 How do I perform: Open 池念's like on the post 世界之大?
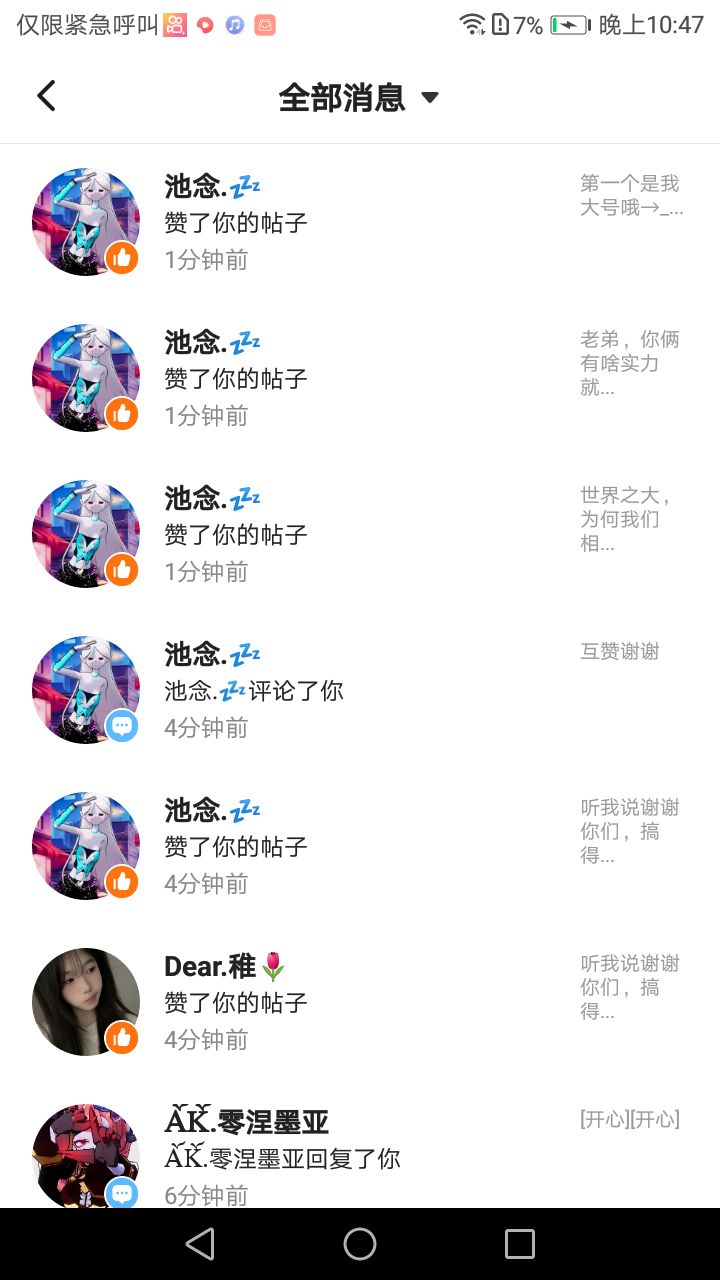point(360,534)
